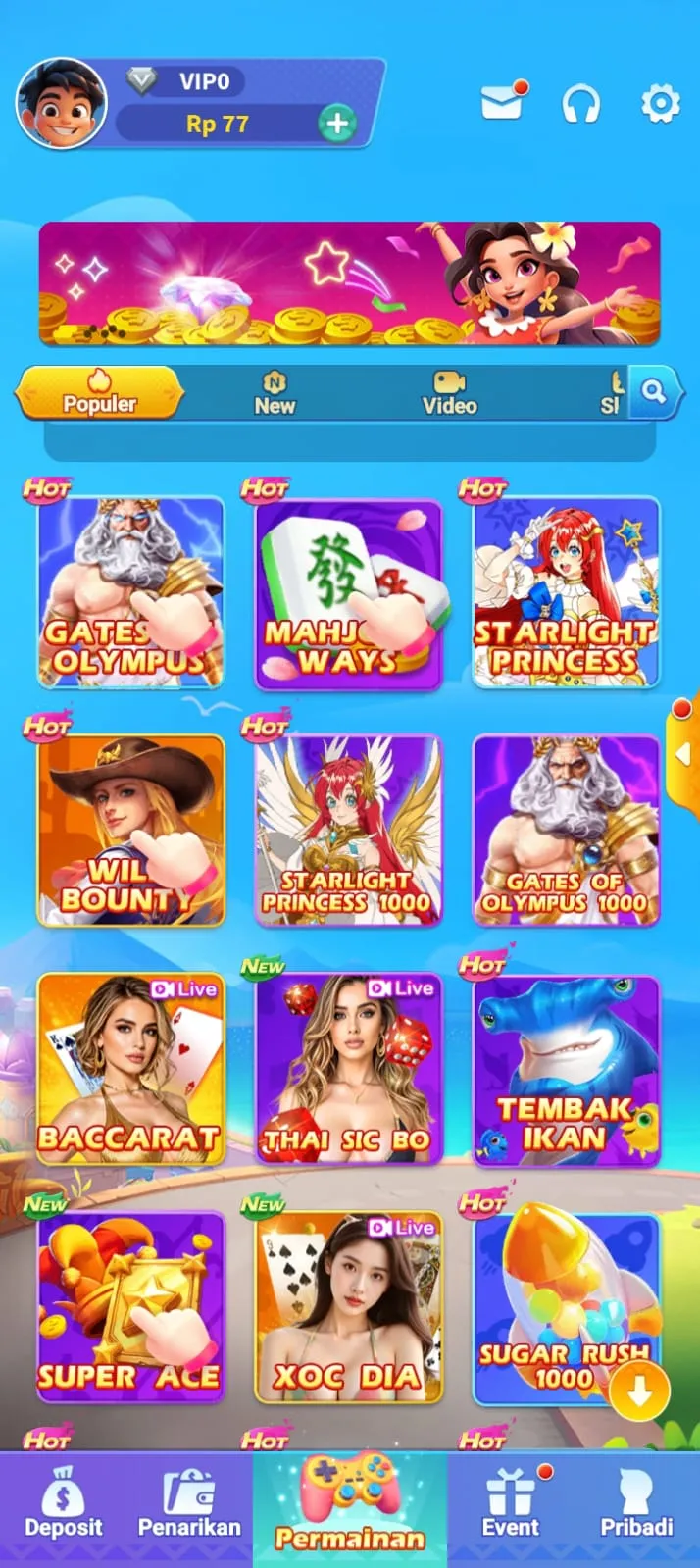This screenshot has height=1568, width=700.
Task: Start the Thai Sic Bo live game
Action: click(x=349, y=1069)
